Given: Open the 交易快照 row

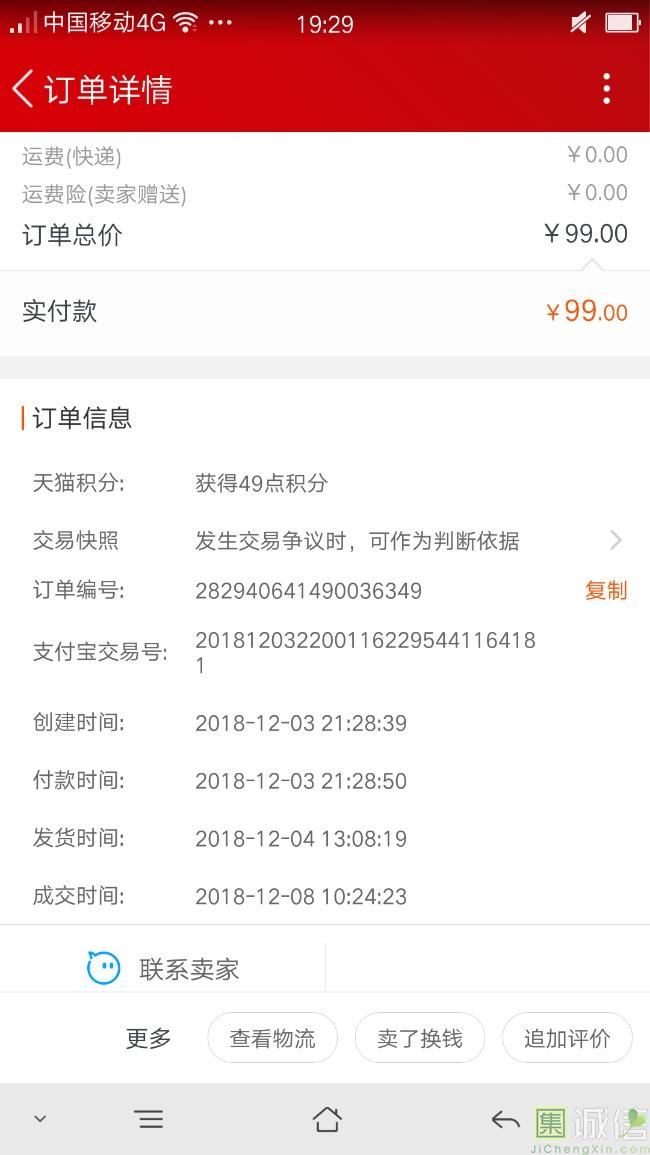Looking at the screenshot, I should (325, 541).
